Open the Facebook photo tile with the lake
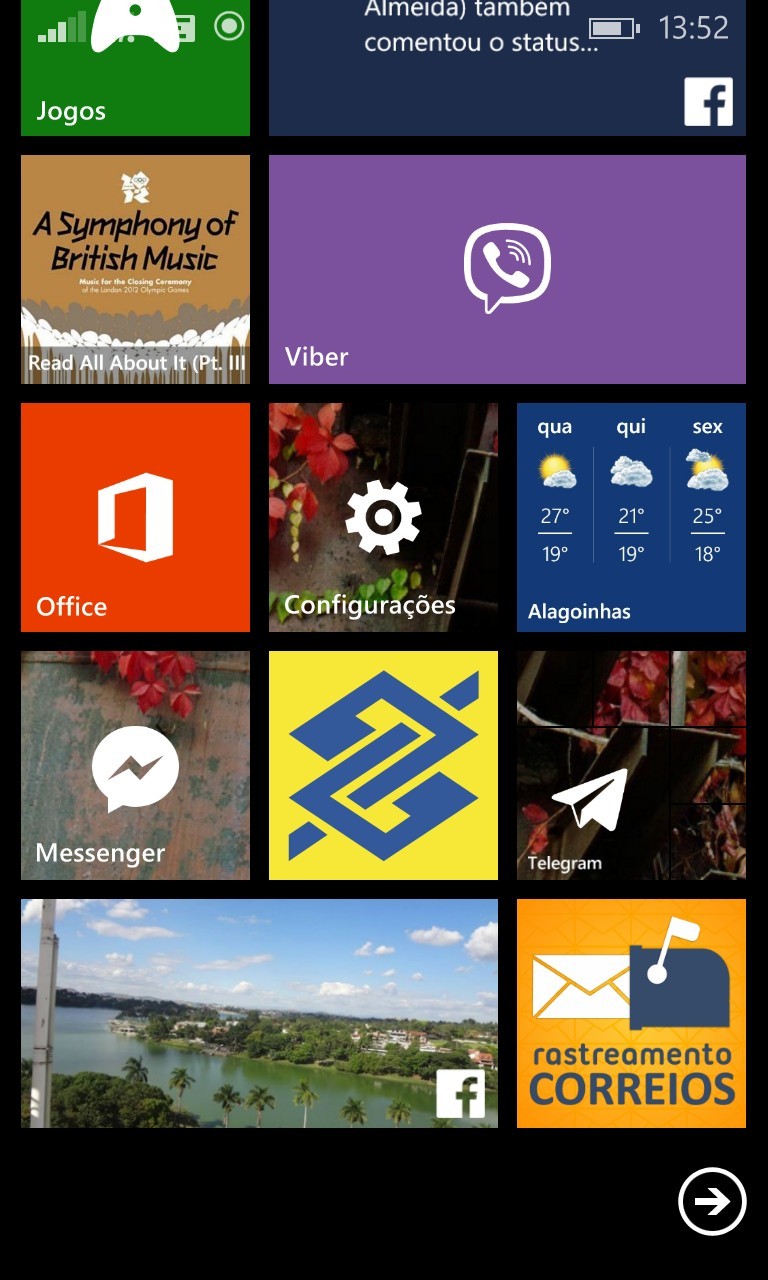The width and height of the screenshot is (768, 1280). point(259,1013)
